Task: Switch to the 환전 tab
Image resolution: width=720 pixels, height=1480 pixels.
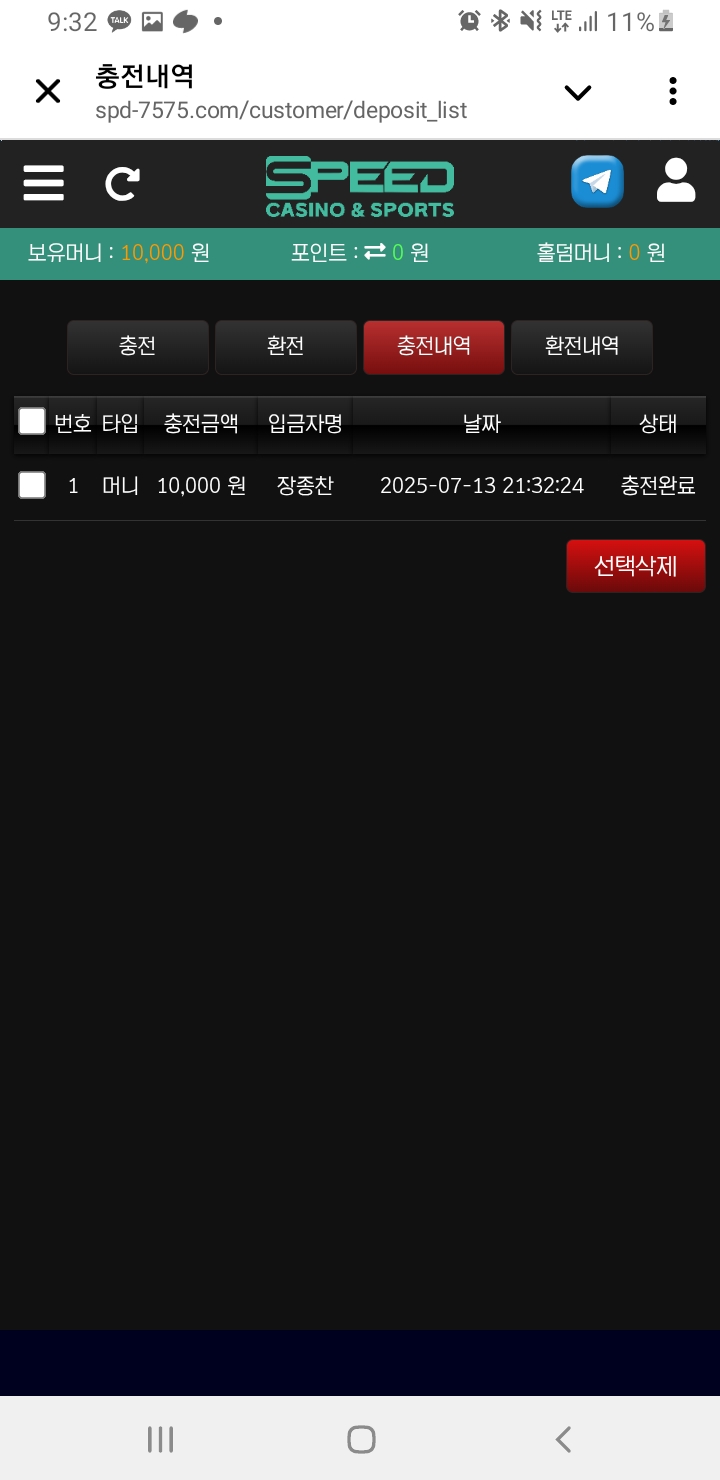Action: pos(285,347)
